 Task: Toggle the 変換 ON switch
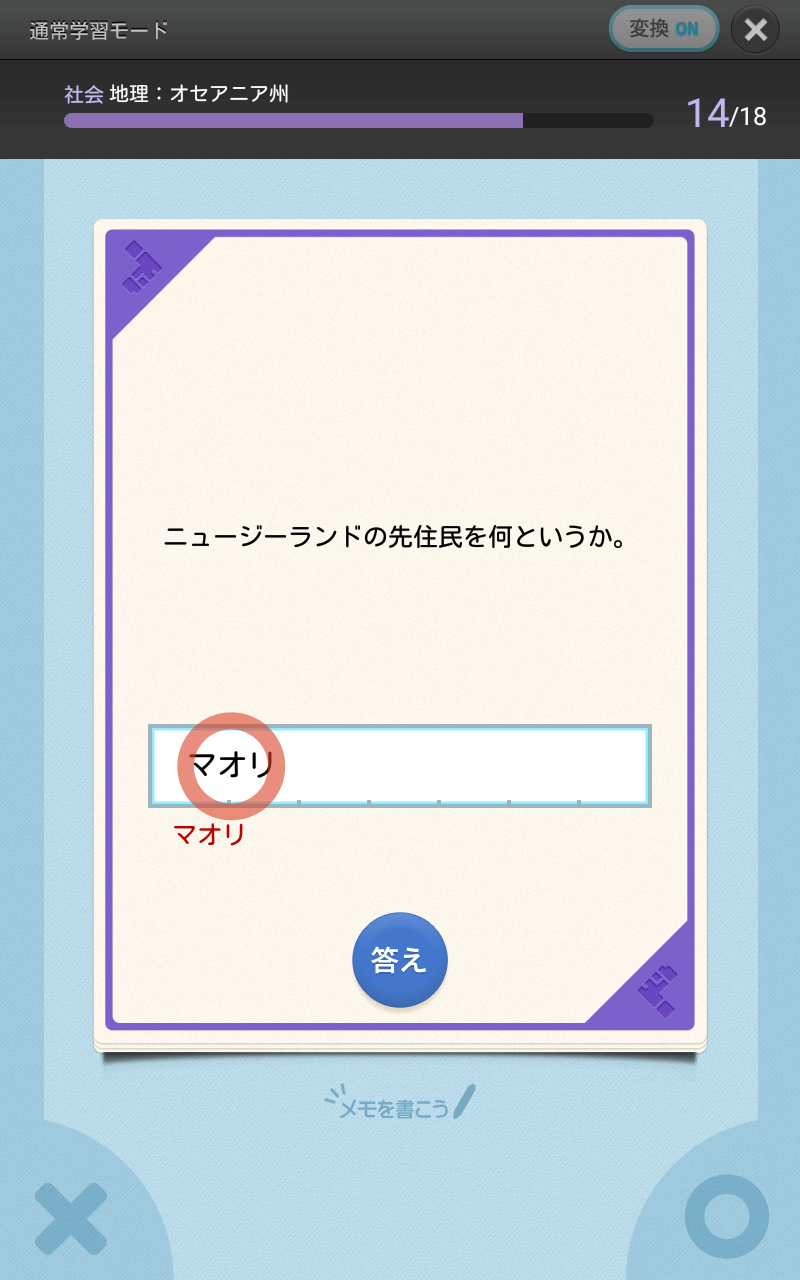[x=664, y=29]
